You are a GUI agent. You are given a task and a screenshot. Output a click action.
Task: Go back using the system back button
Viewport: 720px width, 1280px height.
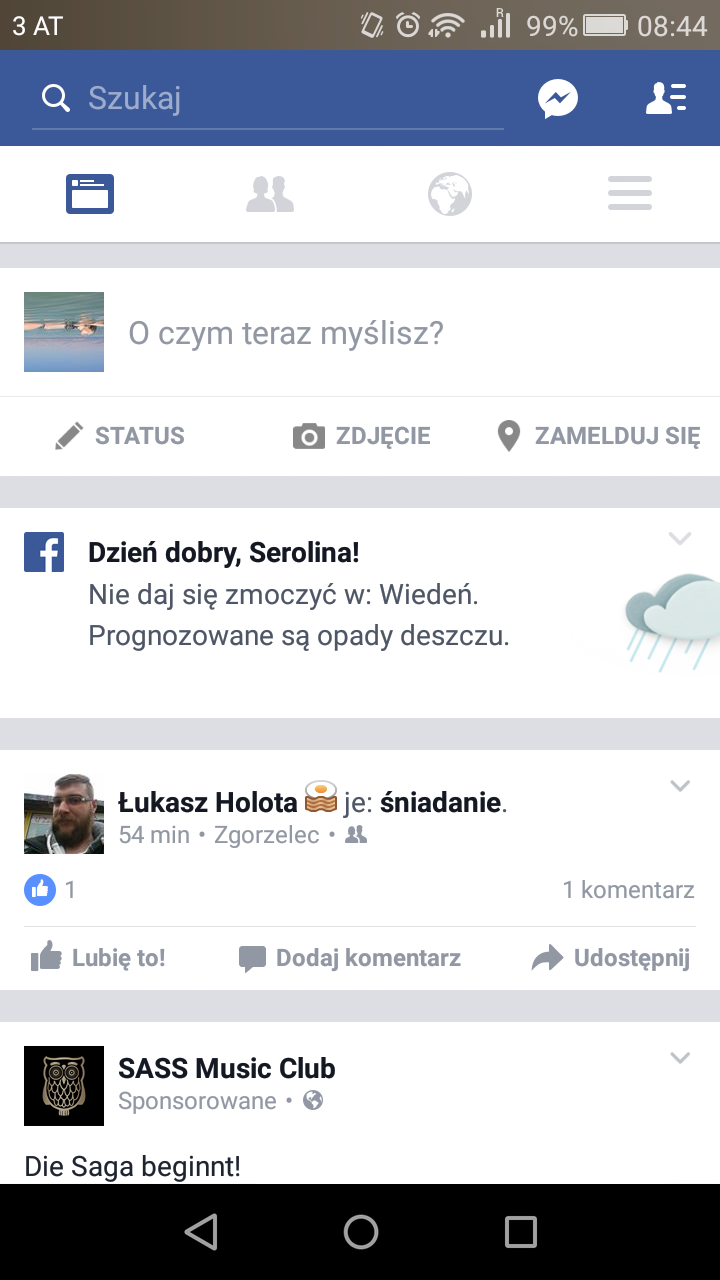[x=201, y=1232]
